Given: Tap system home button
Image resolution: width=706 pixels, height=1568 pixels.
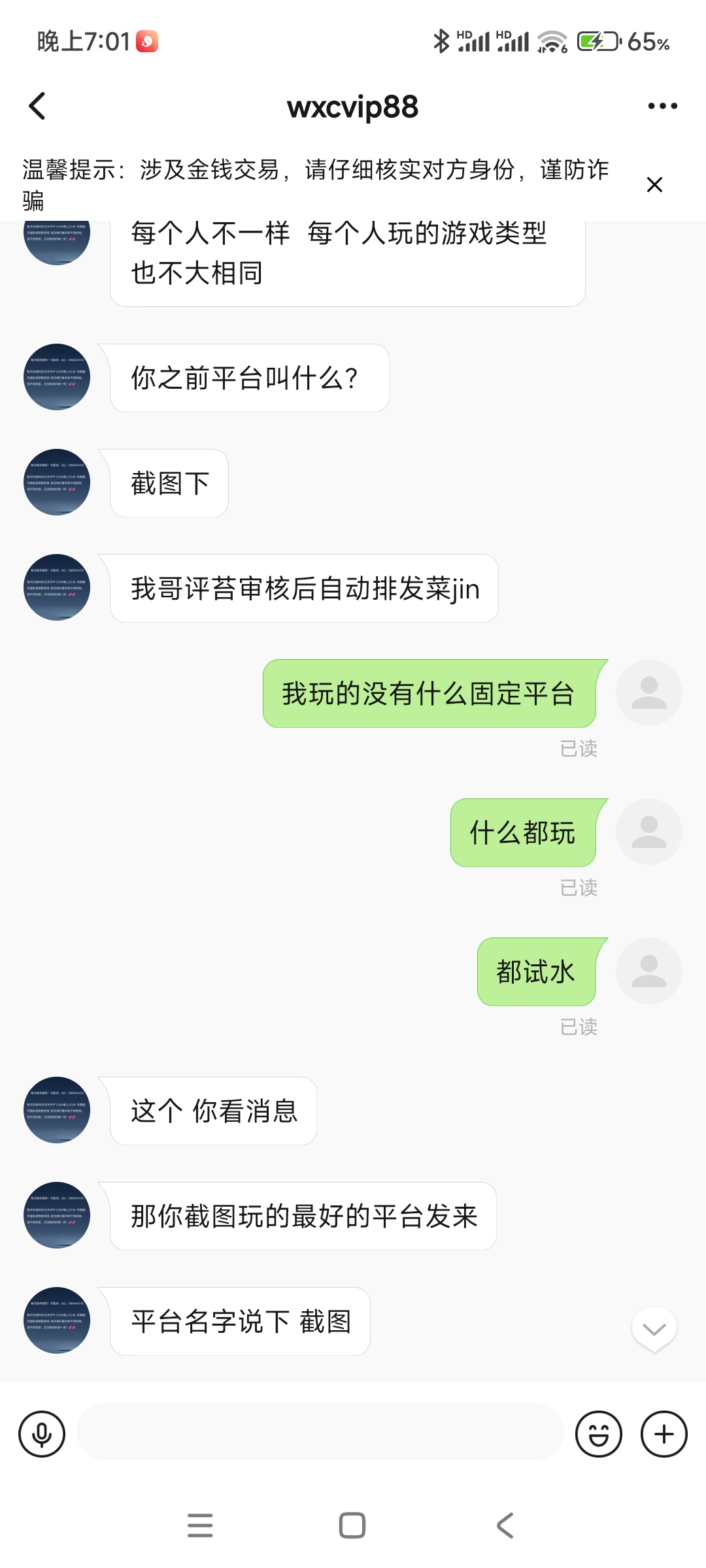Looking at the screenshot, I should tap(352, 1526).
